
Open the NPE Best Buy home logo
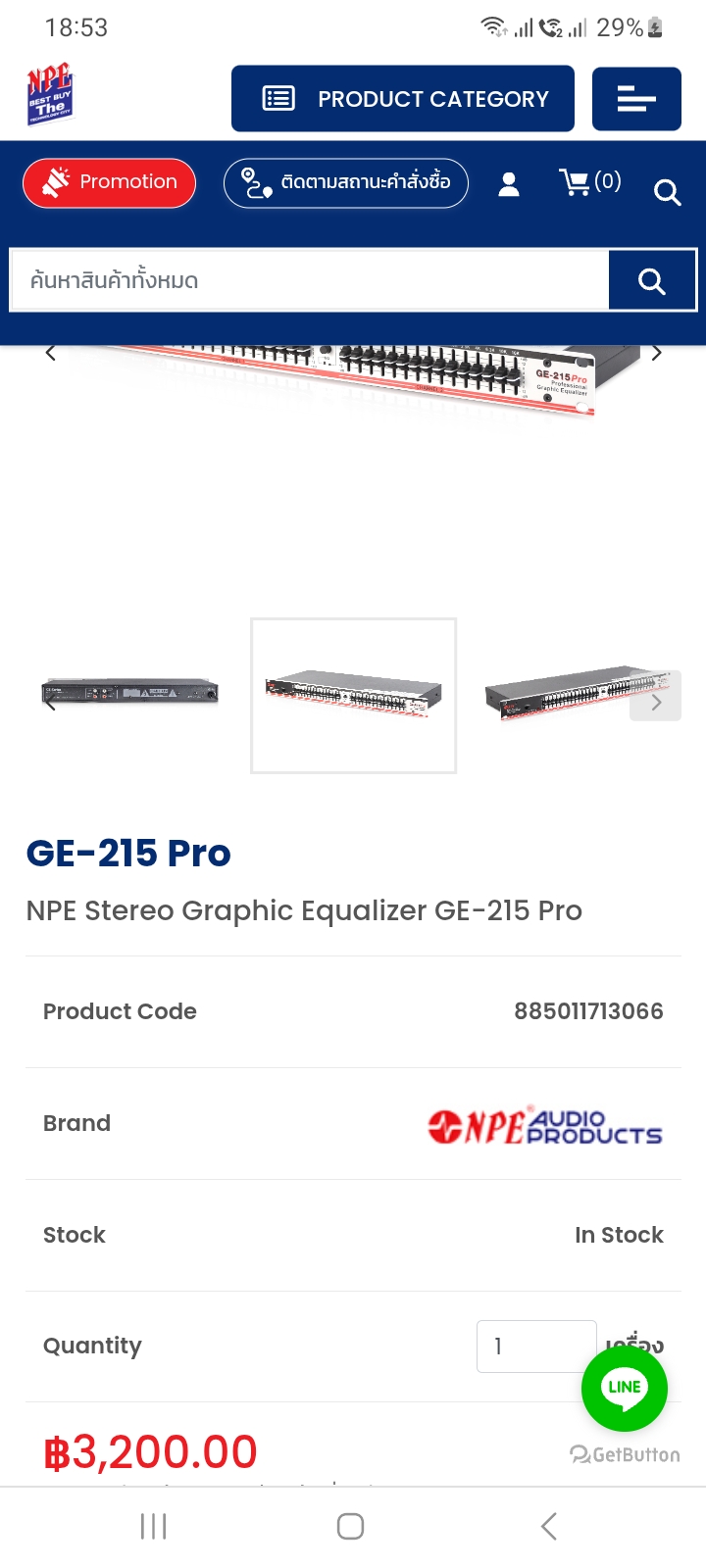(50, 94)
